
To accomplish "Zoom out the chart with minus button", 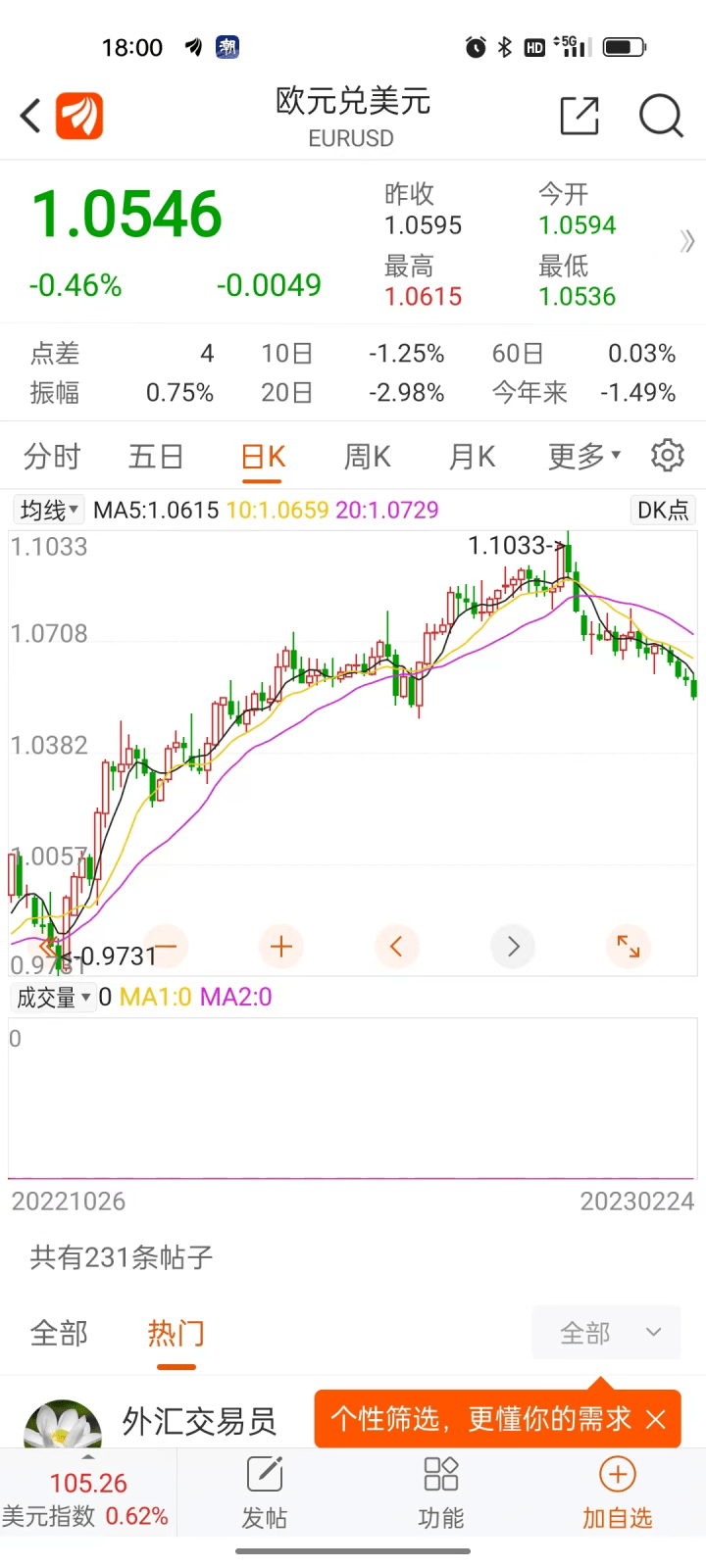I will click(x=166, y=947).
